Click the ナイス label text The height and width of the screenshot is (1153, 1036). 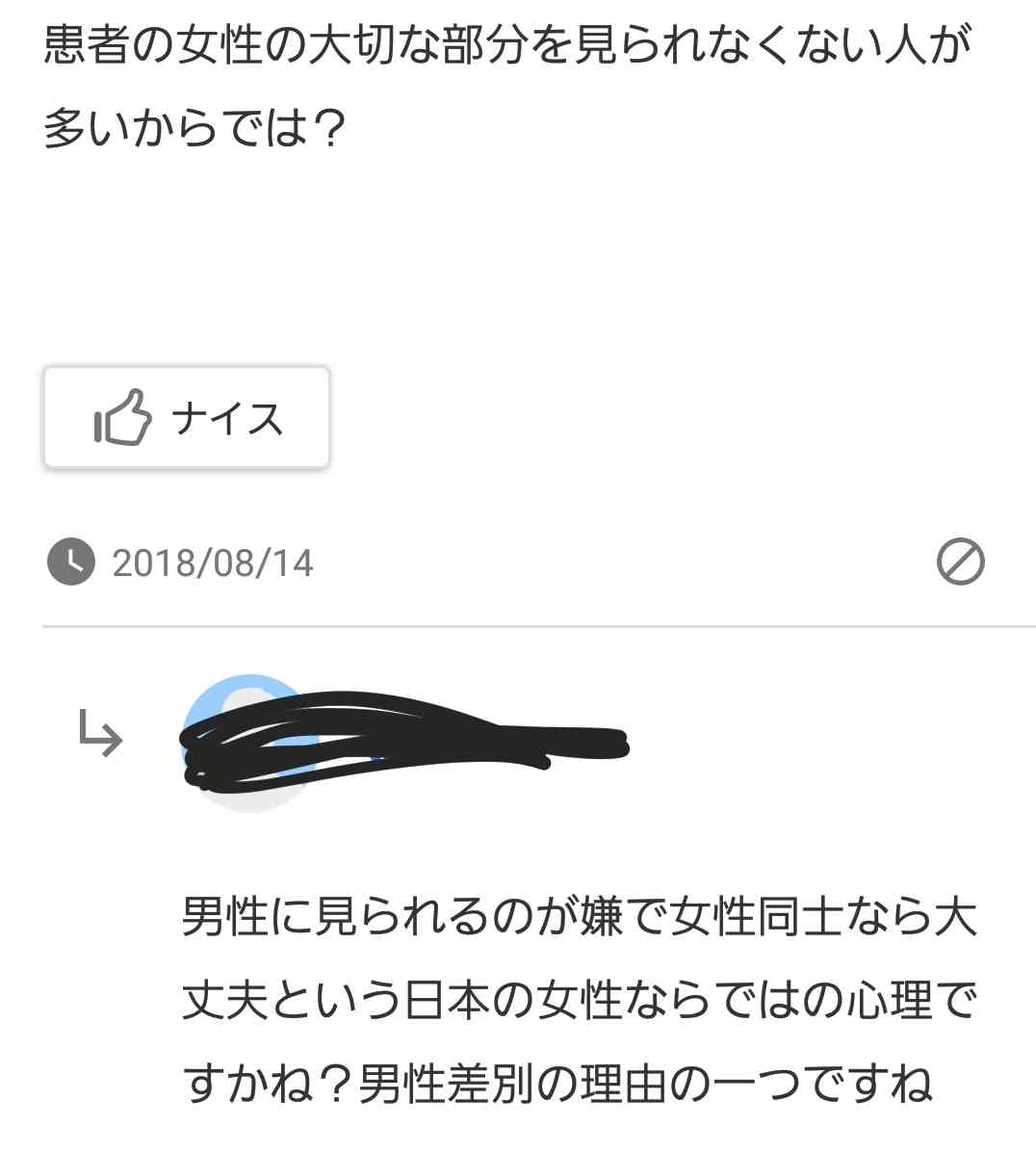[x=227, y=416]
